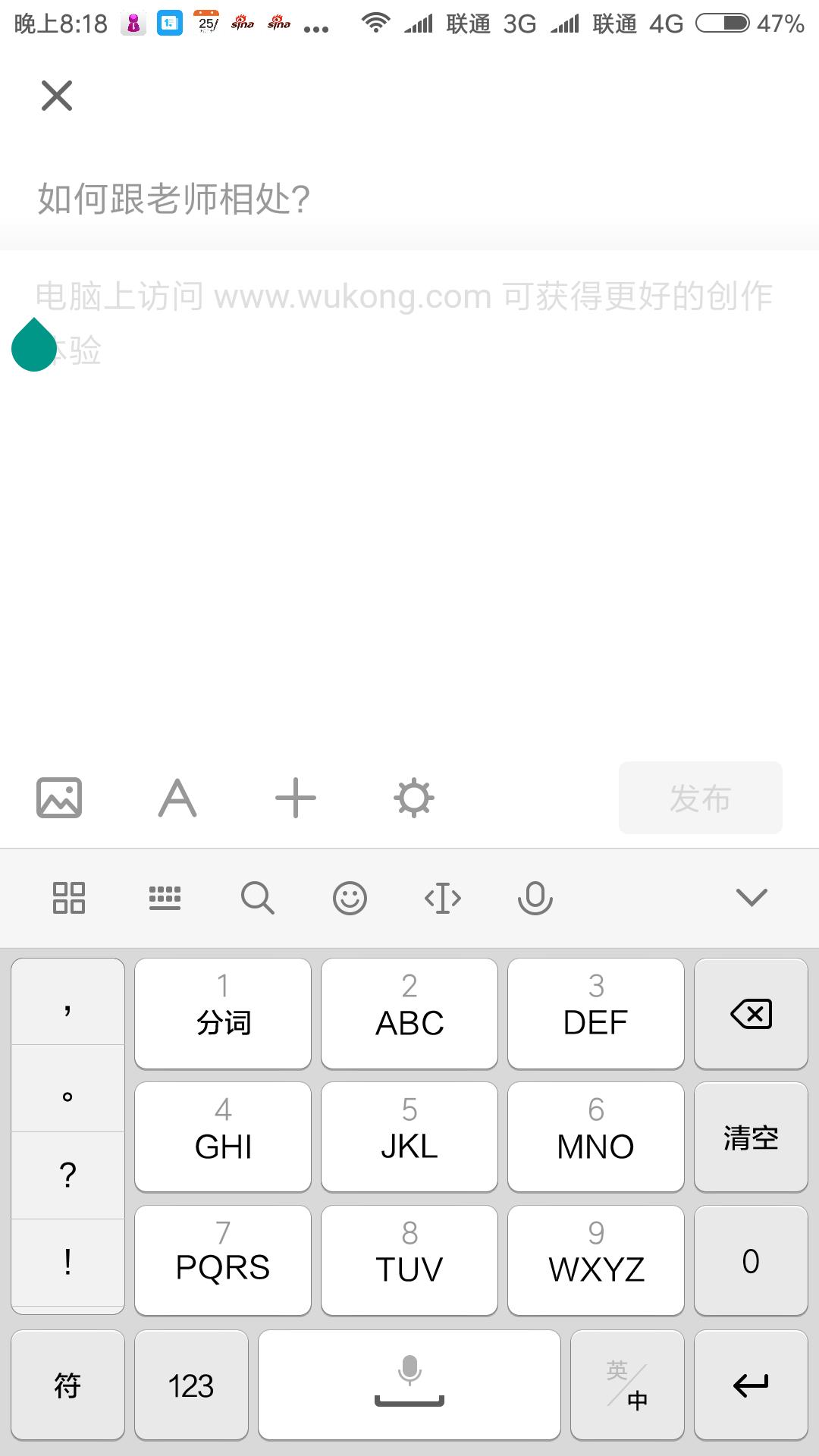Open keyboard search function

[258, 898]
